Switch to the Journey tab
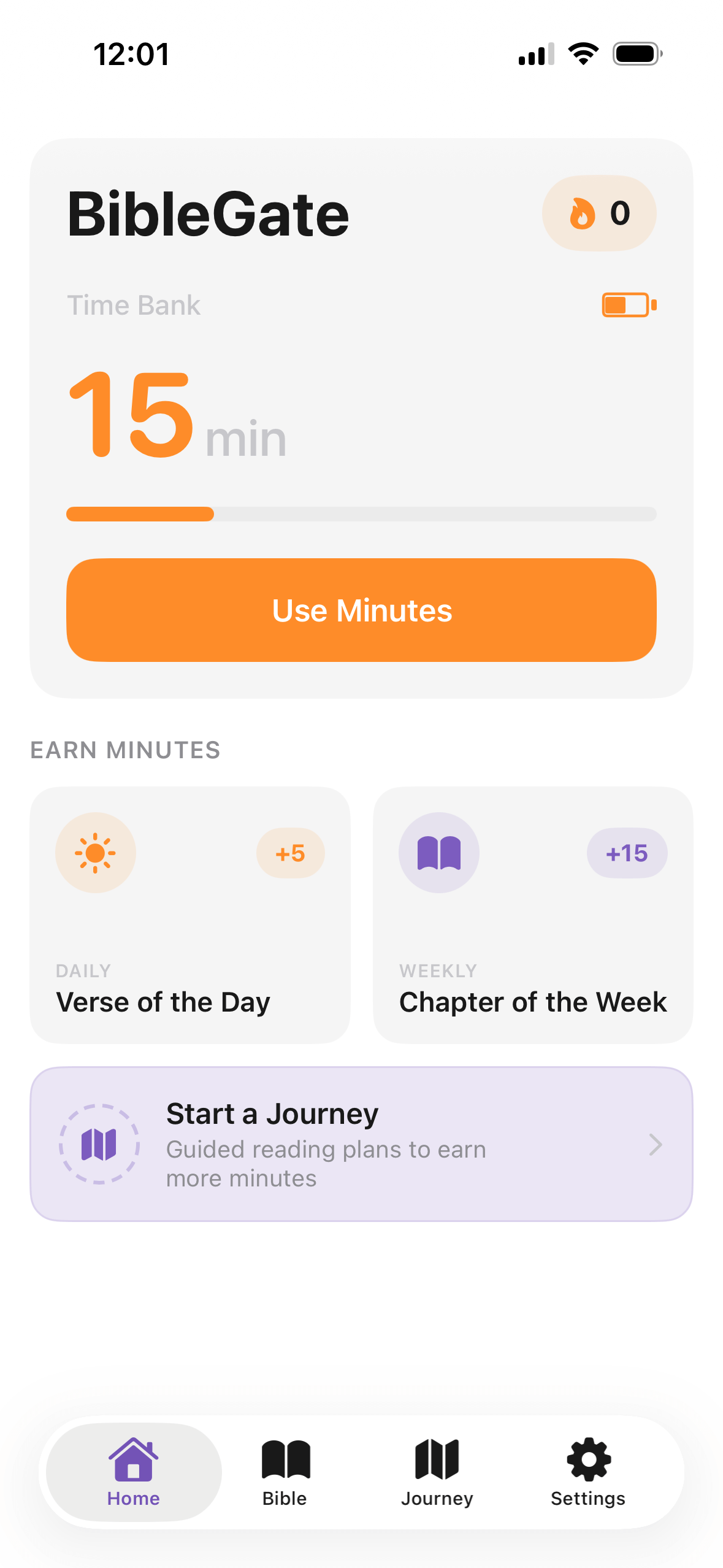723x1568 pixels. pos(437,1472)
